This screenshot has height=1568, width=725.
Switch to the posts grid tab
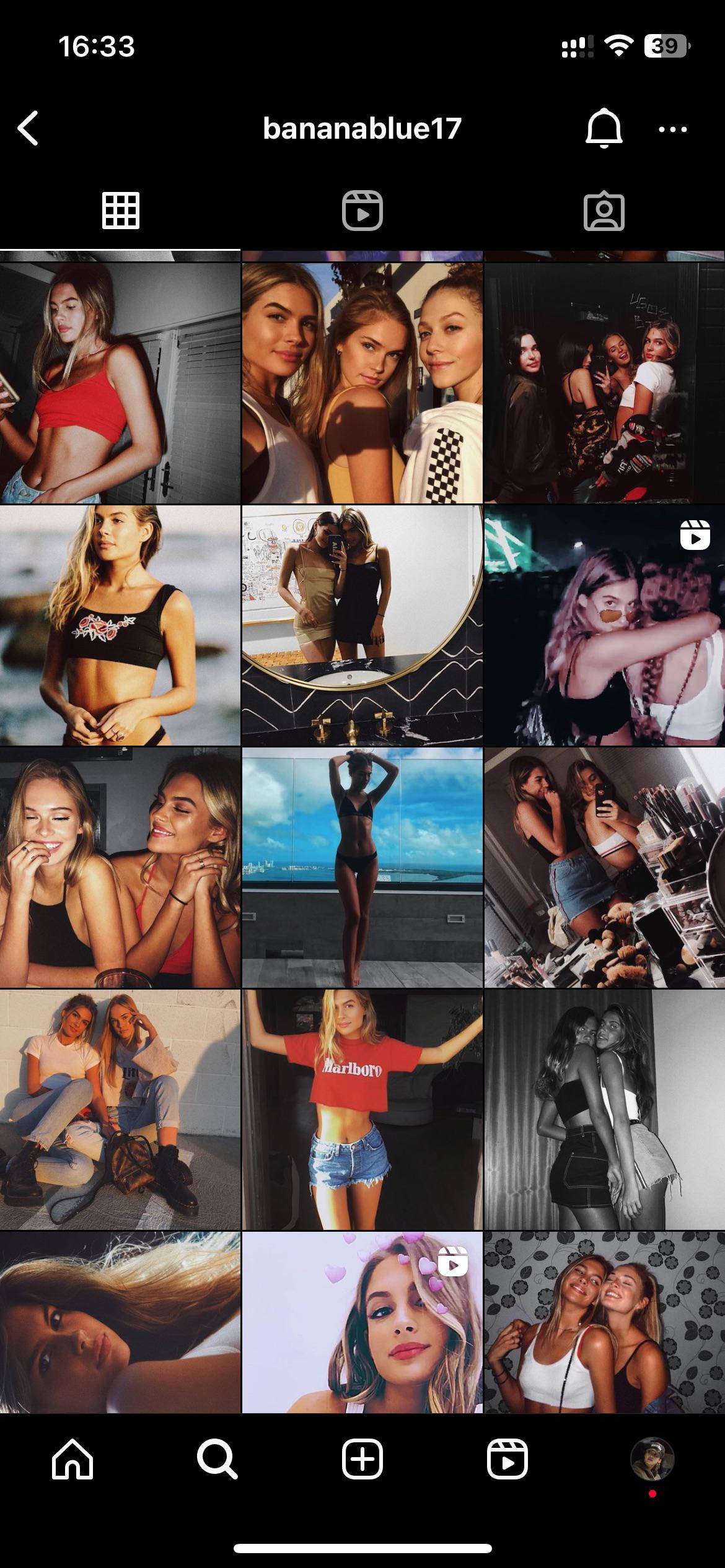click(120, 211)
